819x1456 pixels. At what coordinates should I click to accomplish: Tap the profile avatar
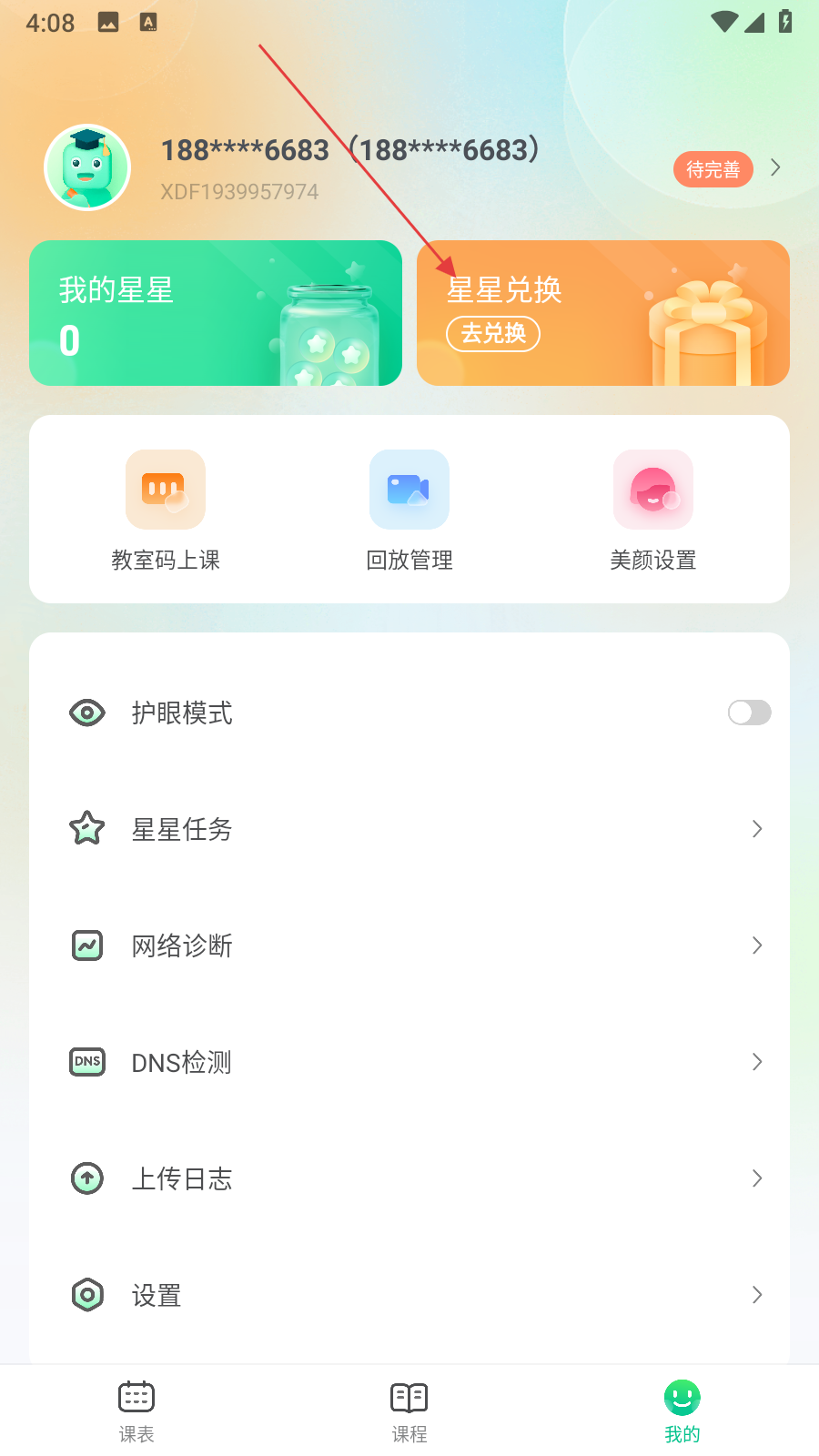click(x=87, y=167)
